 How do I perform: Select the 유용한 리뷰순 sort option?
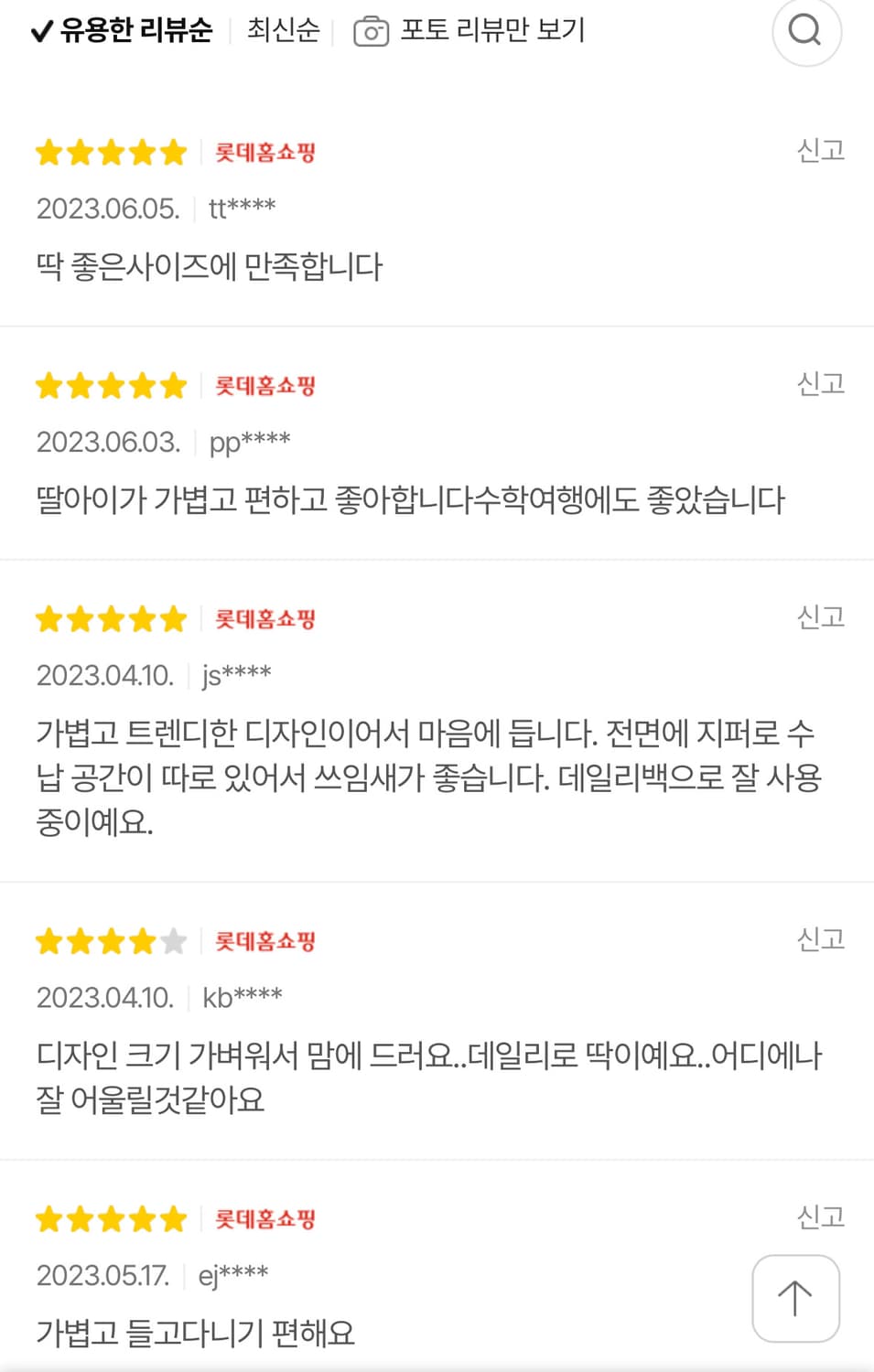coord(137,30)
